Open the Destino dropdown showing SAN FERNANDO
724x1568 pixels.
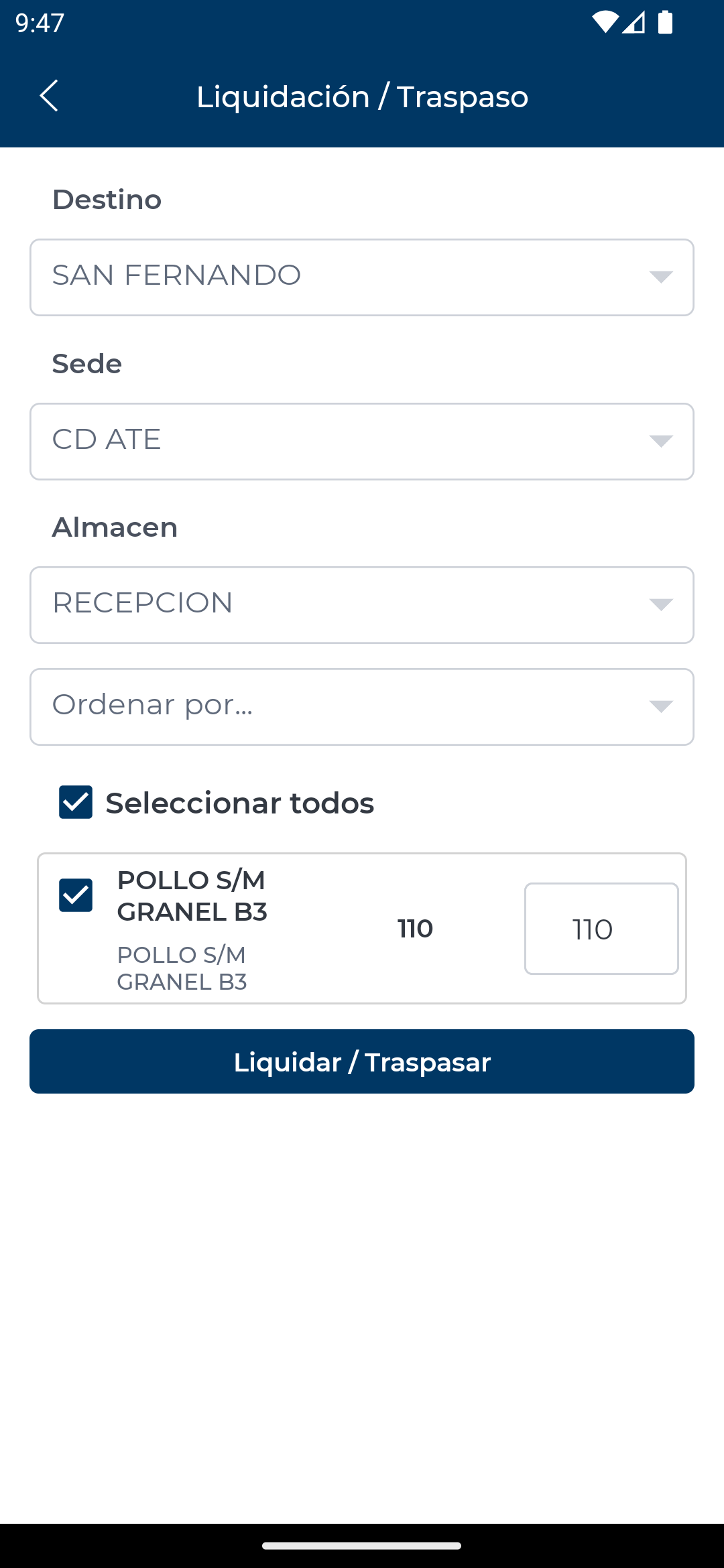coord(362,277)
